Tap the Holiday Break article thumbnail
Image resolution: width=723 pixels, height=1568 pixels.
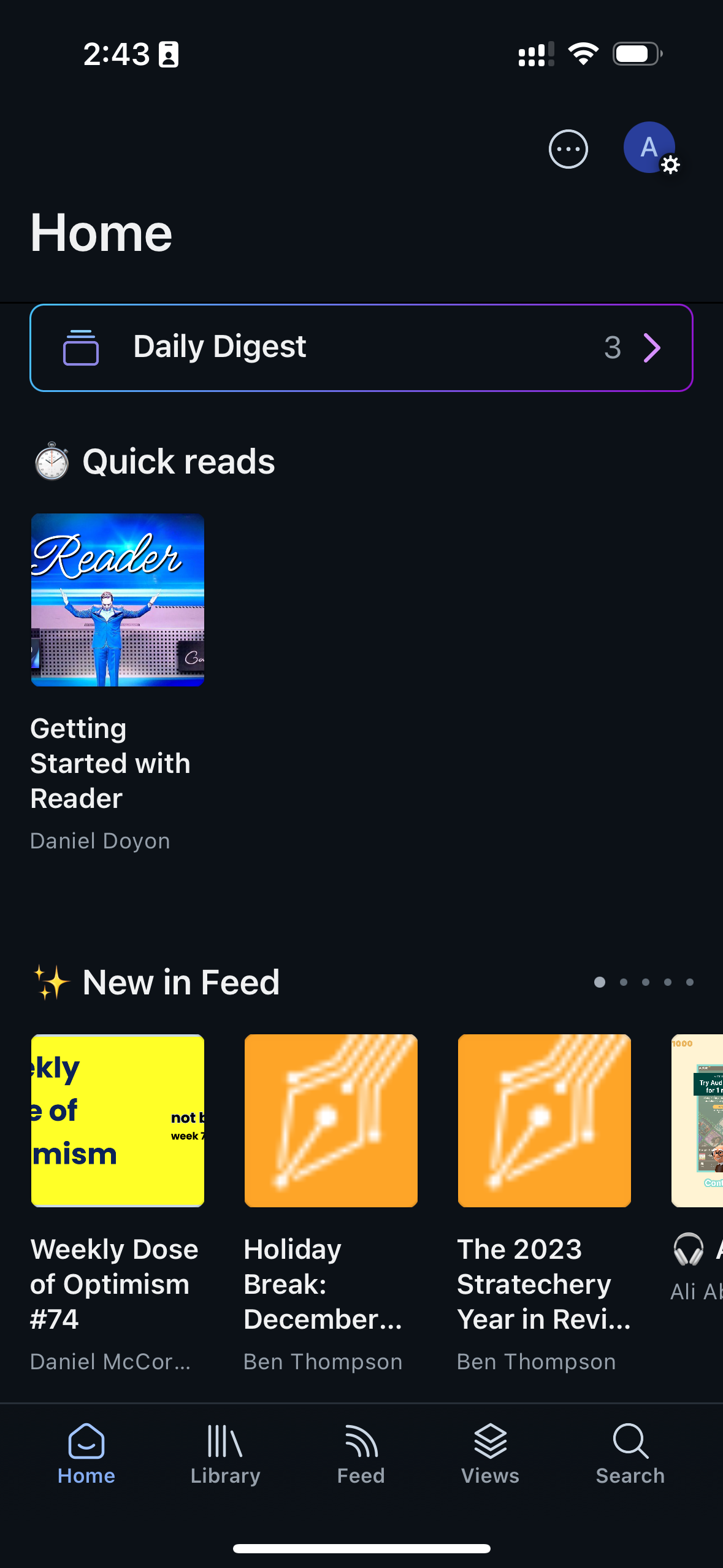click(331, 1120)
